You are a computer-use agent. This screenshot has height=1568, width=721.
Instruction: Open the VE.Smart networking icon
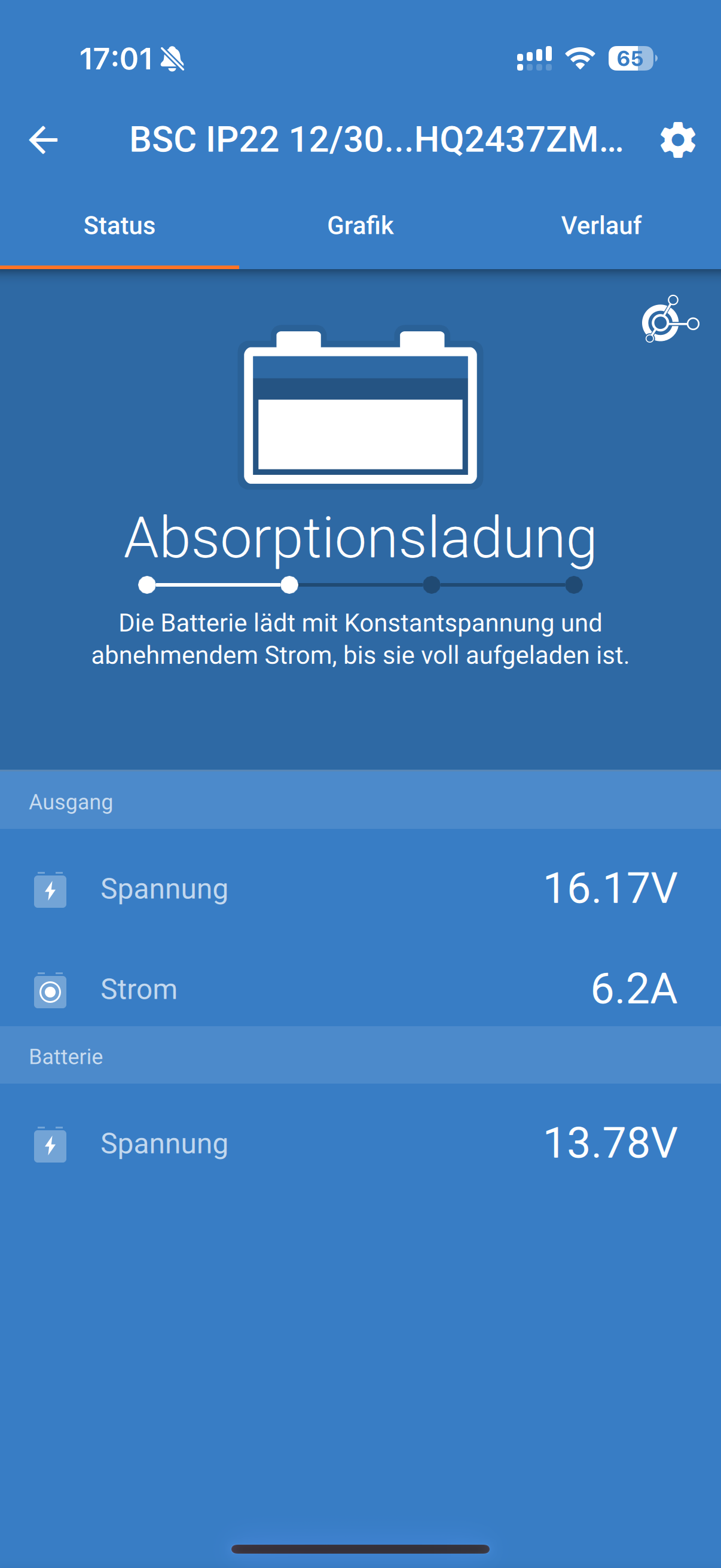670,319
